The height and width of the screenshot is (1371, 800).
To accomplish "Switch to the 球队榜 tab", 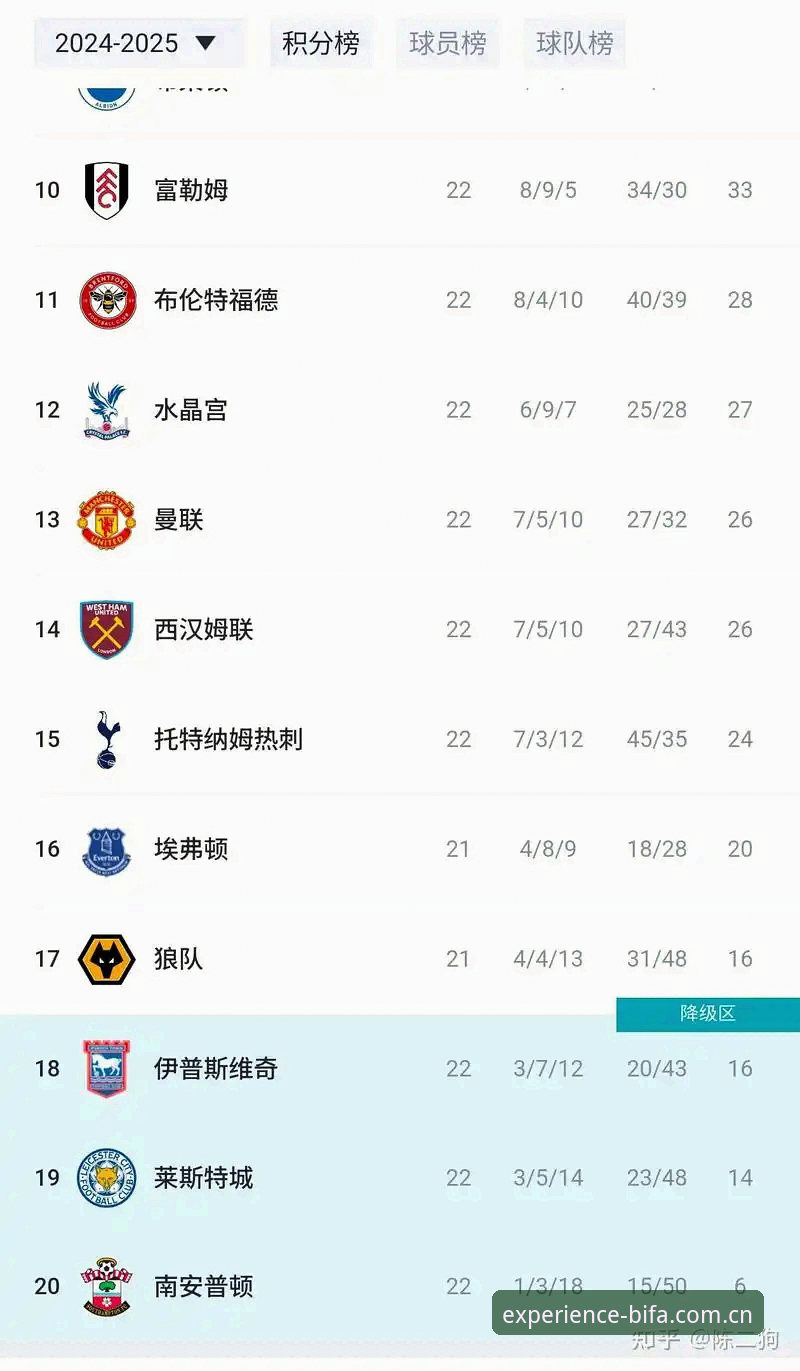I will [575, 43].
